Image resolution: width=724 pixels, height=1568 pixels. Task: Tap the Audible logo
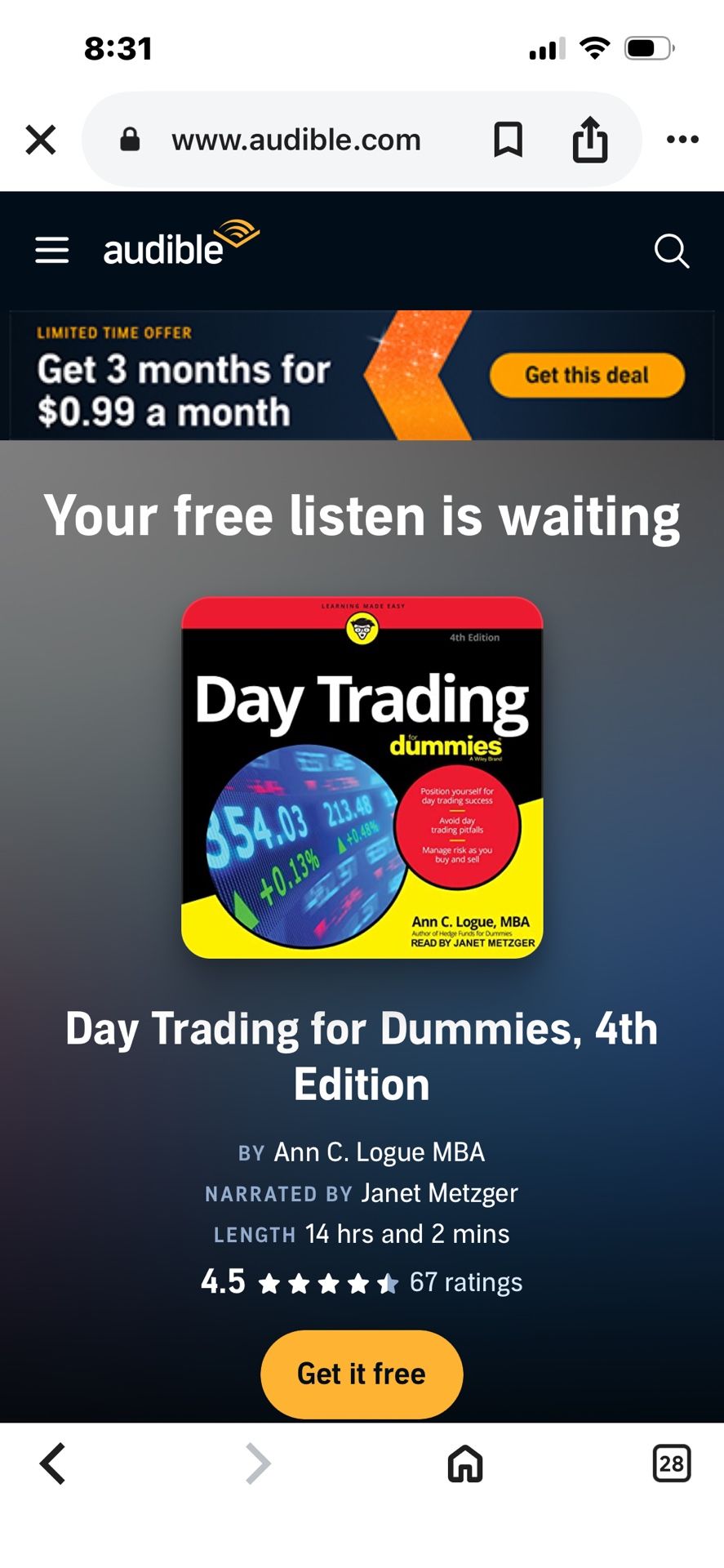[180, 250]
